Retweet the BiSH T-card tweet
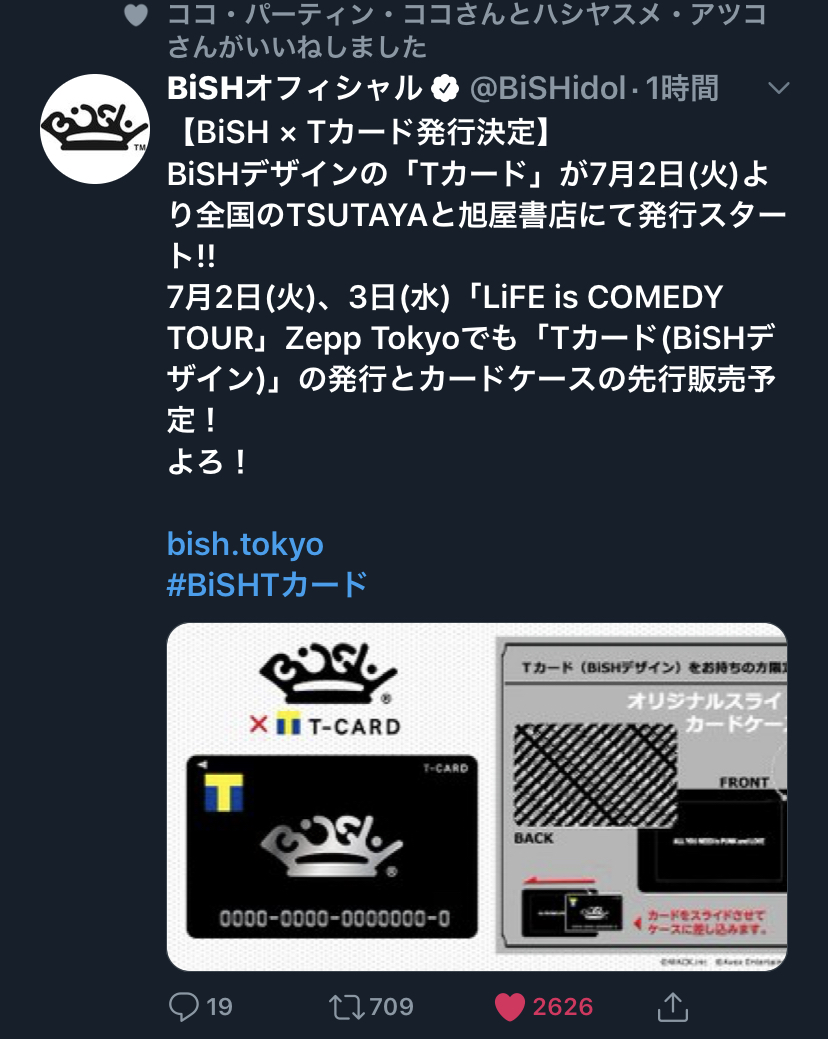This screenshot has height=1039, width=828. 348,1005
